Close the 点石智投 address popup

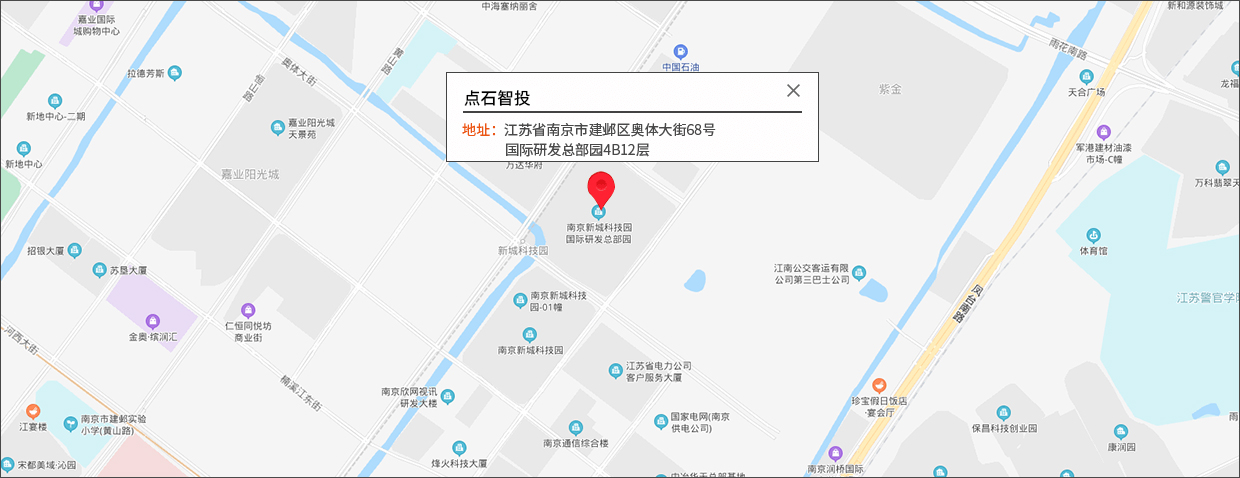pos(793,91)
